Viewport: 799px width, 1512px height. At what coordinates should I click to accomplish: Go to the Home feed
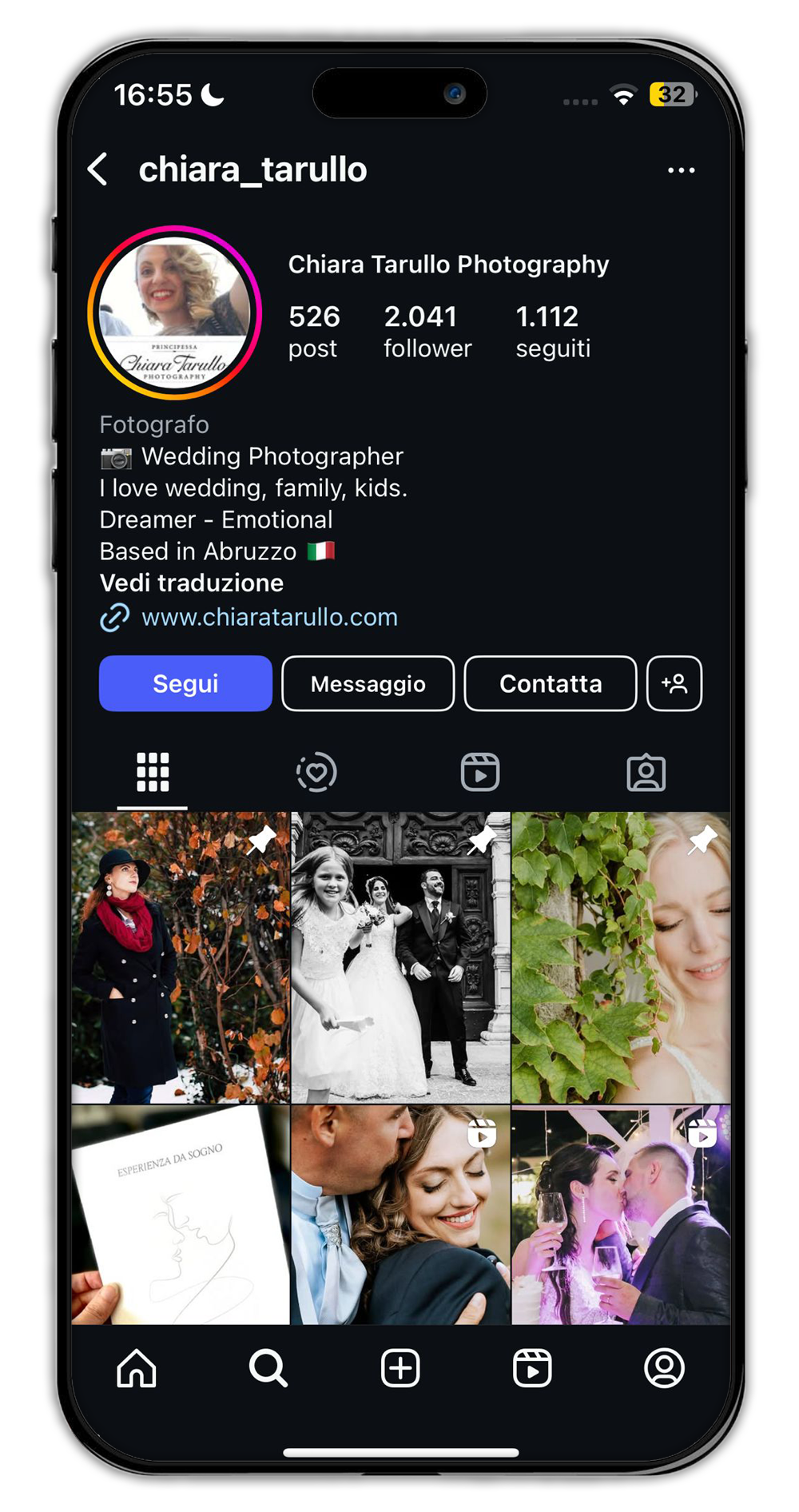[x=137, y=1368]
